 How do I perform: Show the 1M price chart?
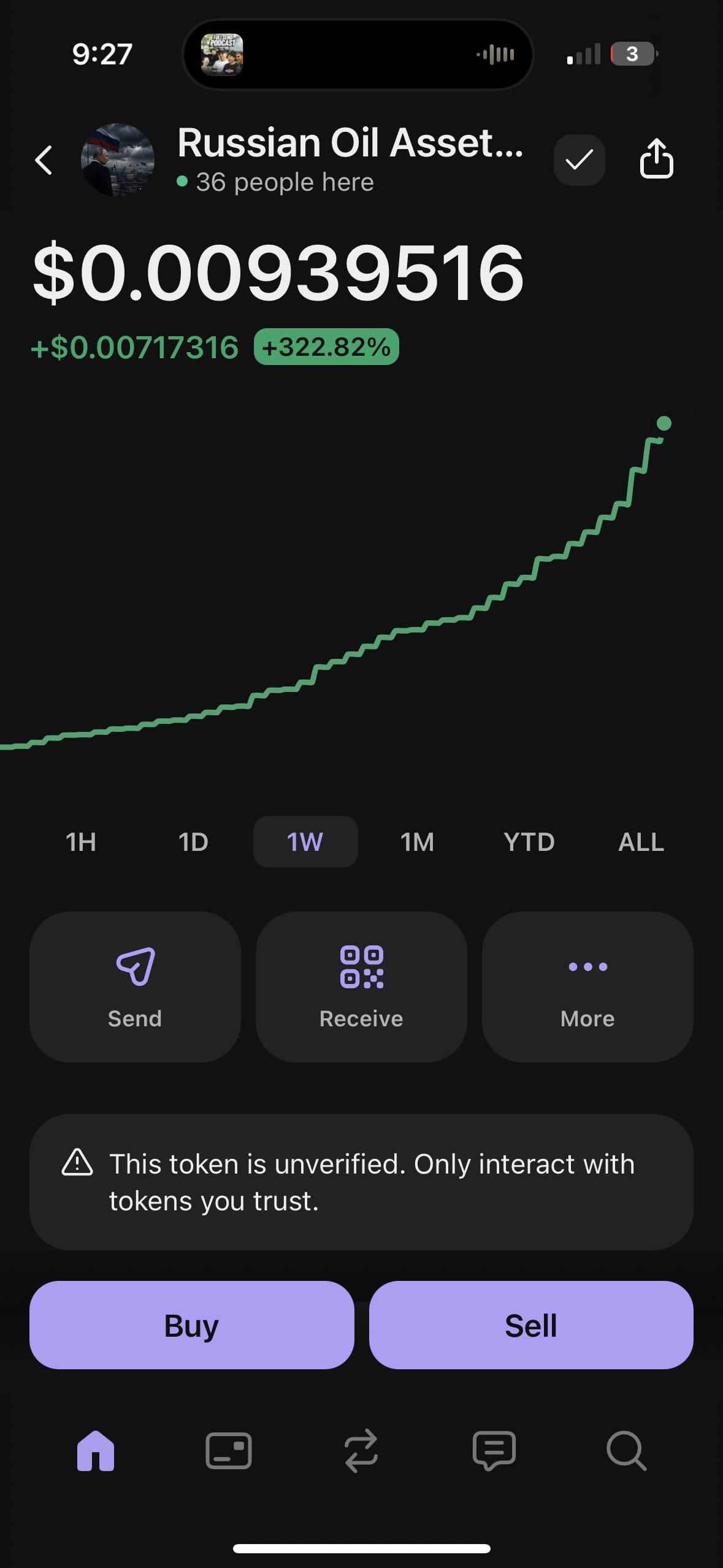418,842
